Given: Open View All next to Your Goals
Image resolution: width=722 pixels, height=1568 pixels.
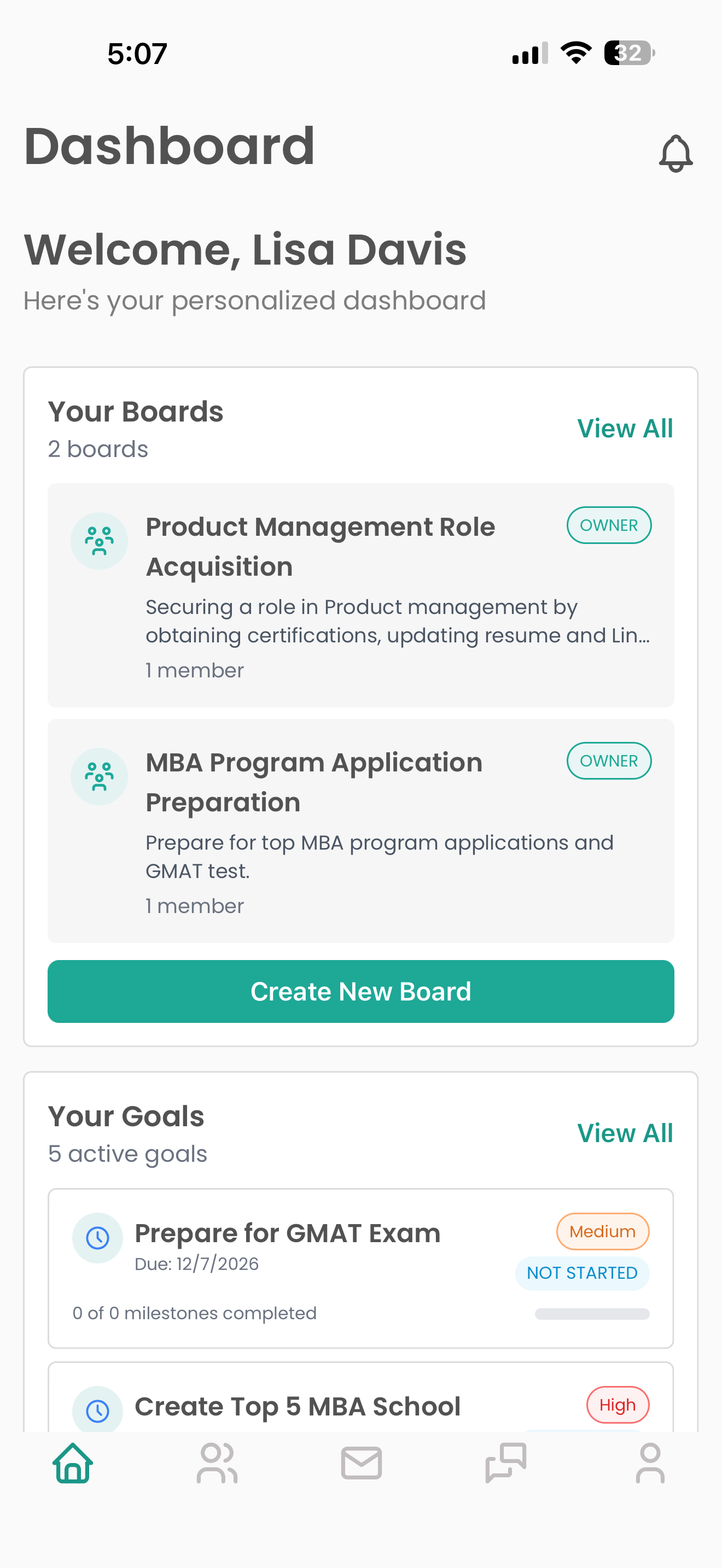Looking at the screenshot, I should [x=625, y=1133].
